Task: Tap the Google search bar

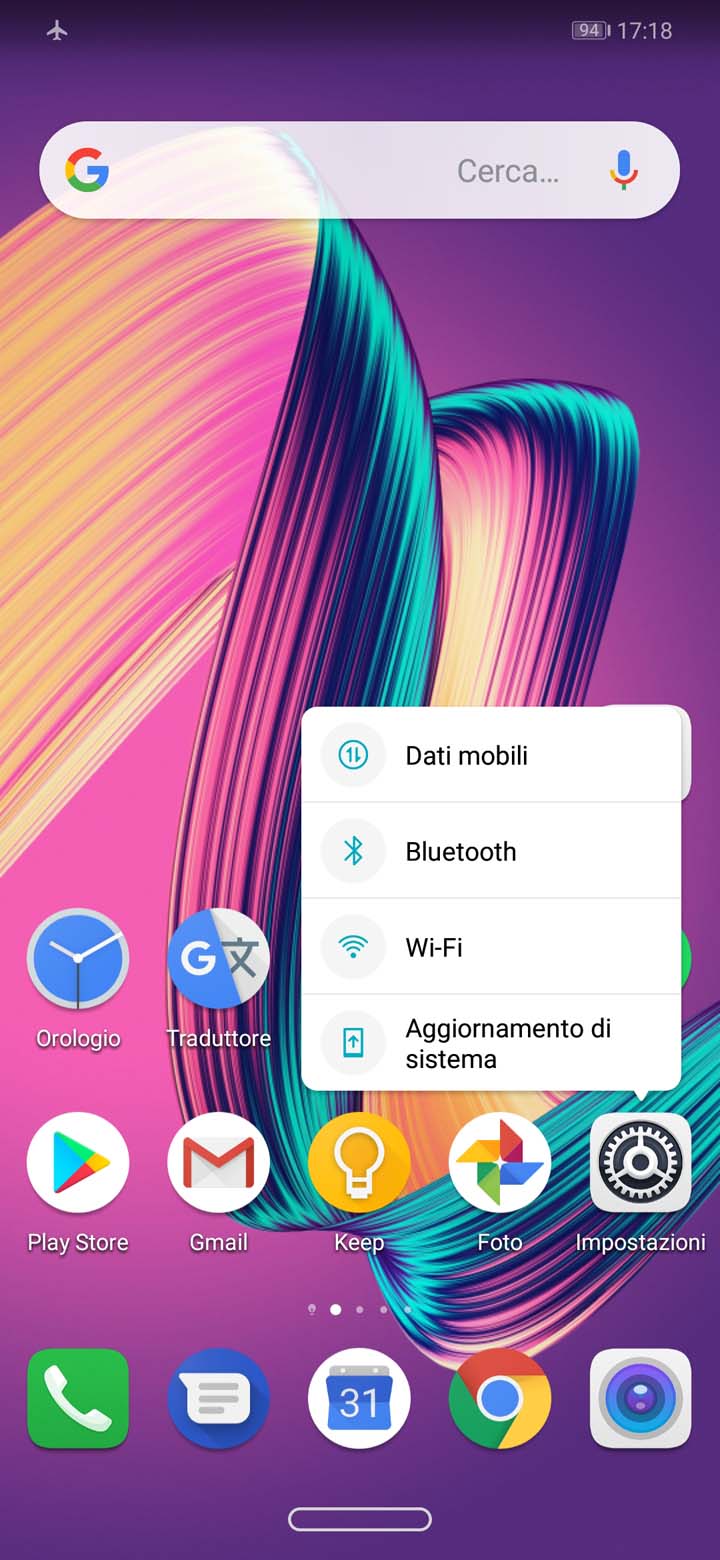Action: 359,170
